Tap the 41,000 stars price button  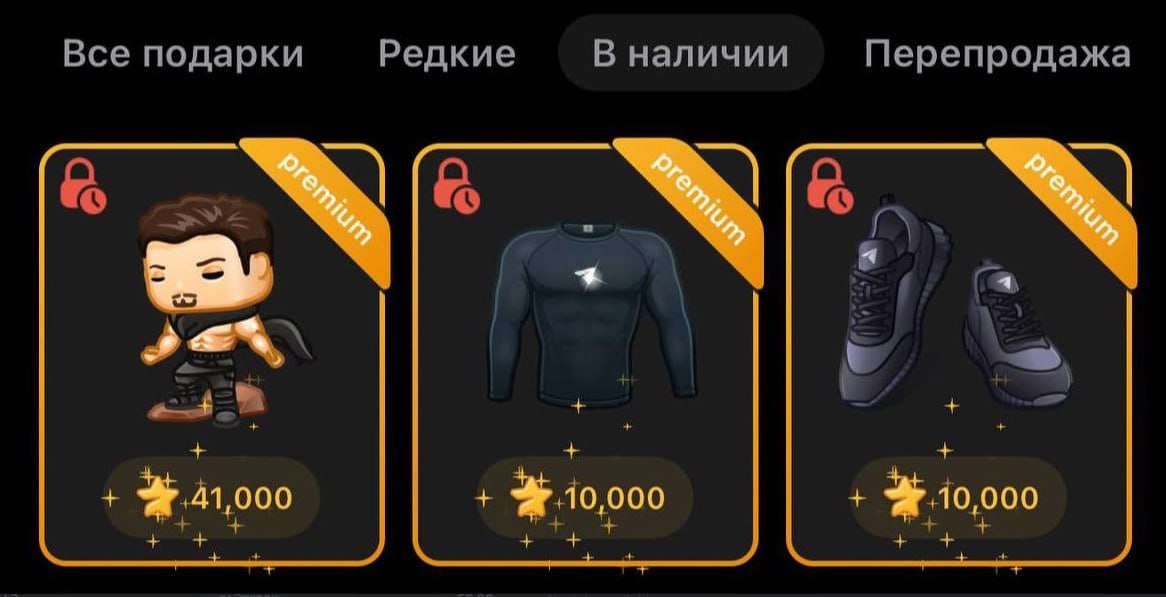212,497
